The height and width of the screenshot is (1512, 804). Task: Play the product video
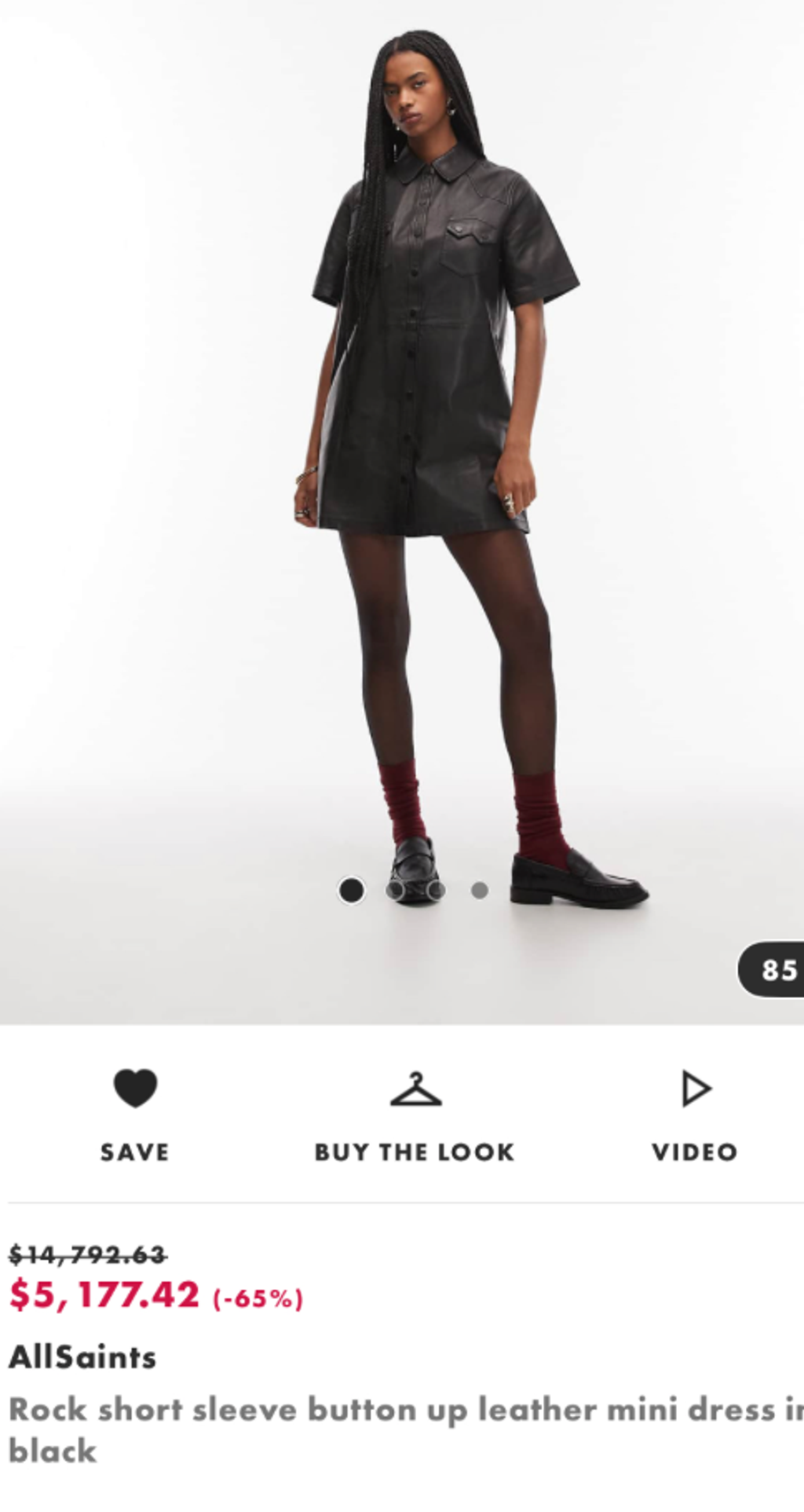pyautogui.click(x=695, y=1115)
